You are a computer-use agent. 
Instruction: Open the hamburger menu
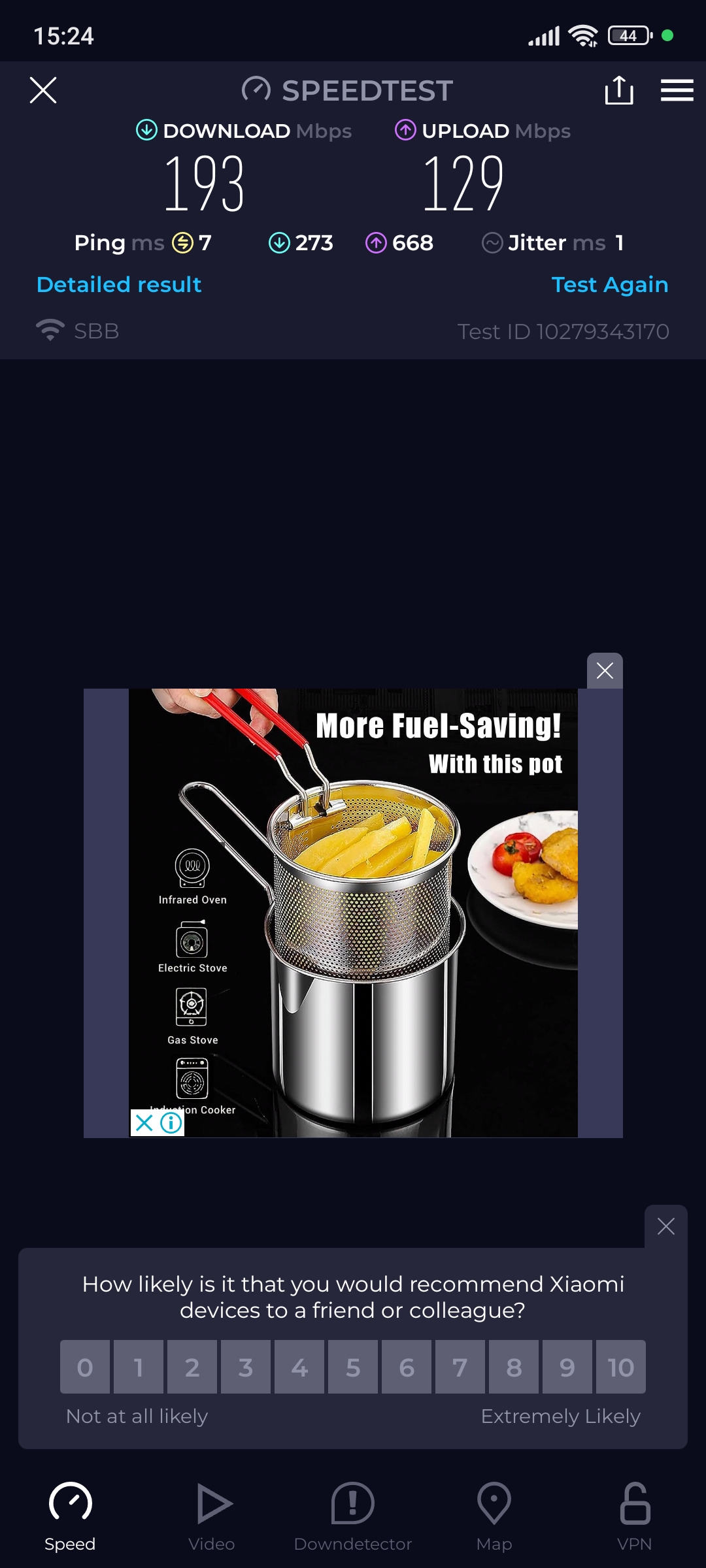coord(677,90)
